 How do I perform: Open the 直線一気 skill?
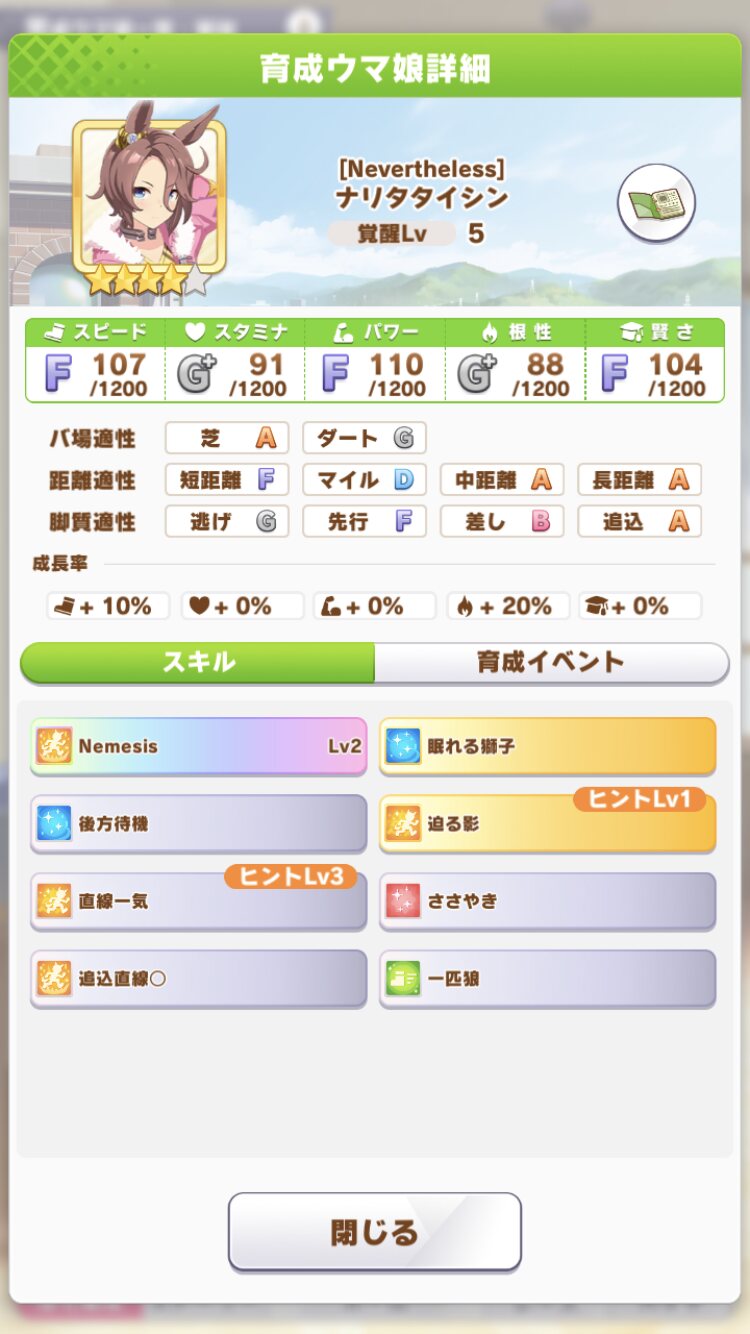[198, 901]
